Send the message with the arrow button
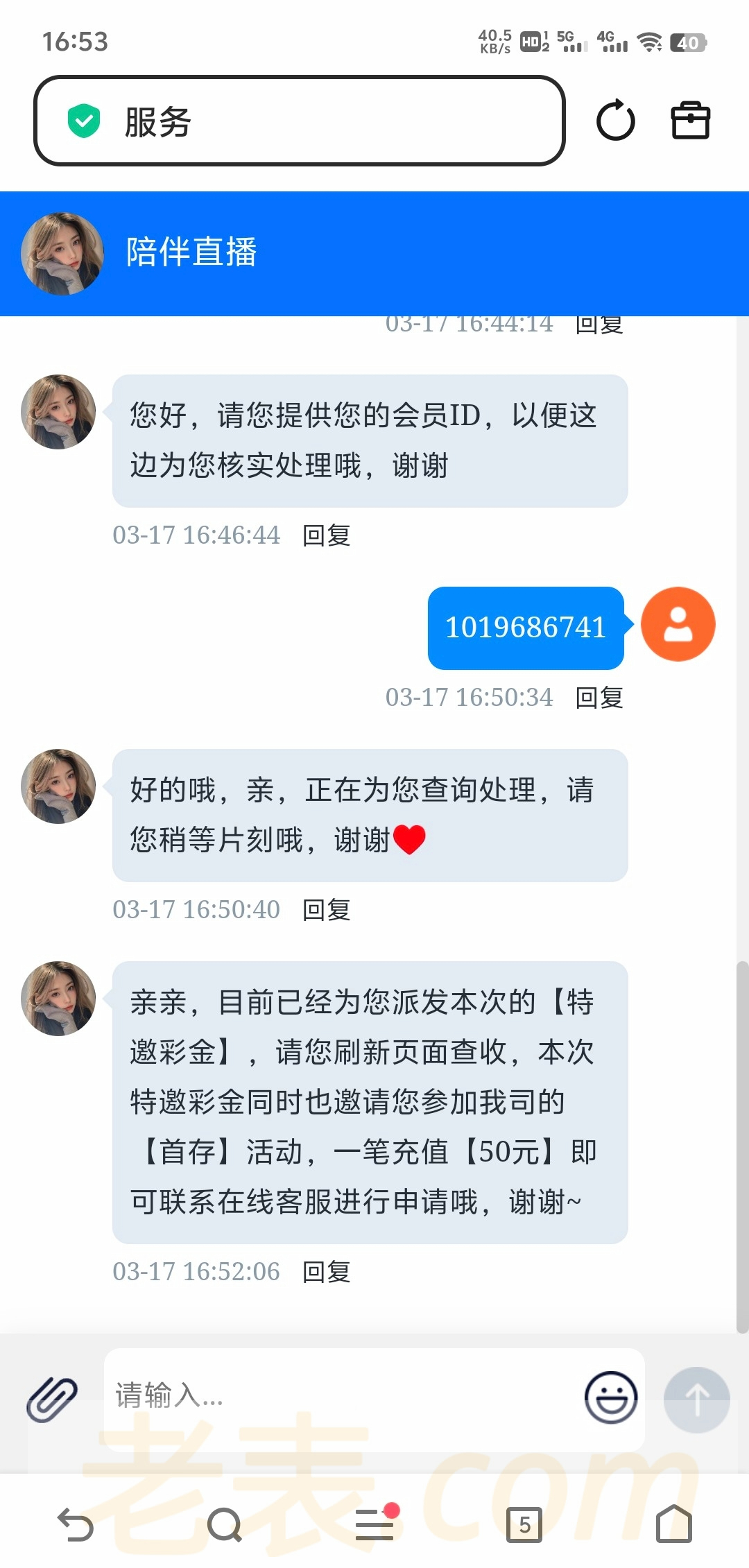 (696, 1399)
